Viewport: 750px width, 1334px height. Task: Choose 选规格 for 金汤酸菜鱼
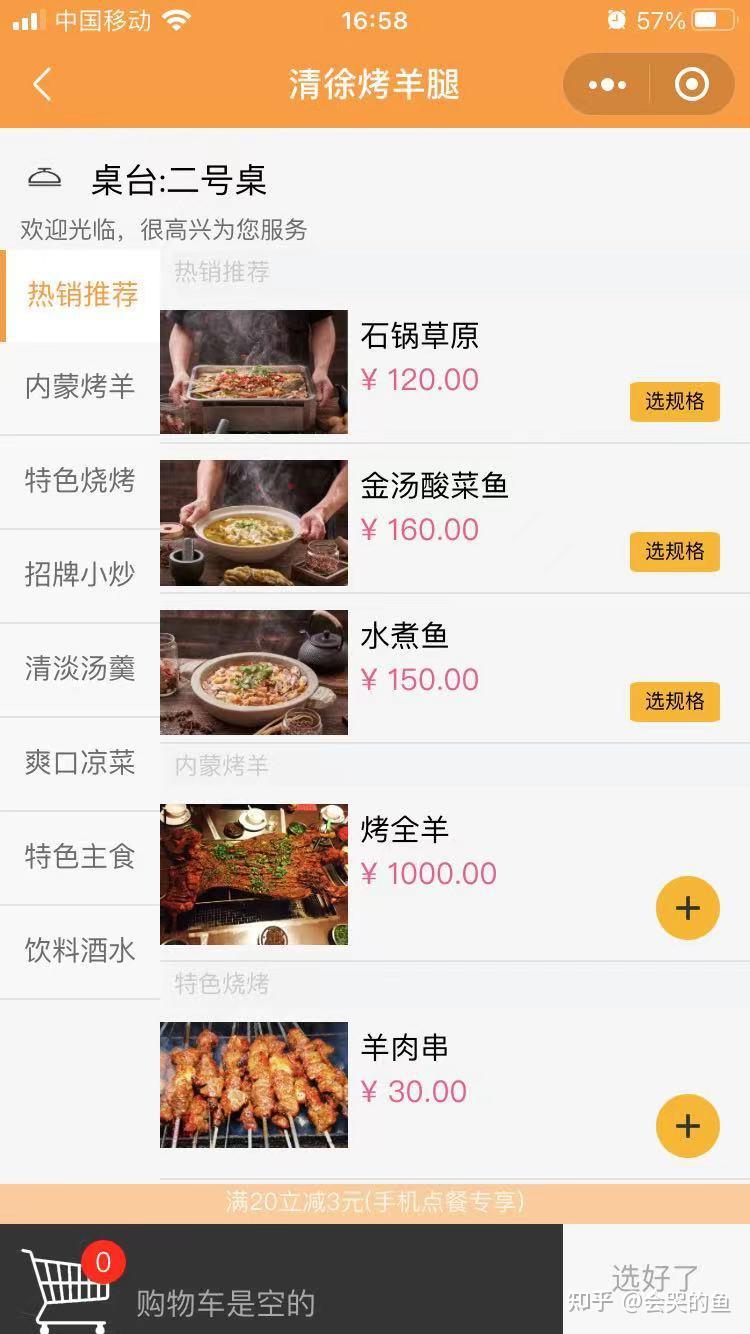pos(675,551)
